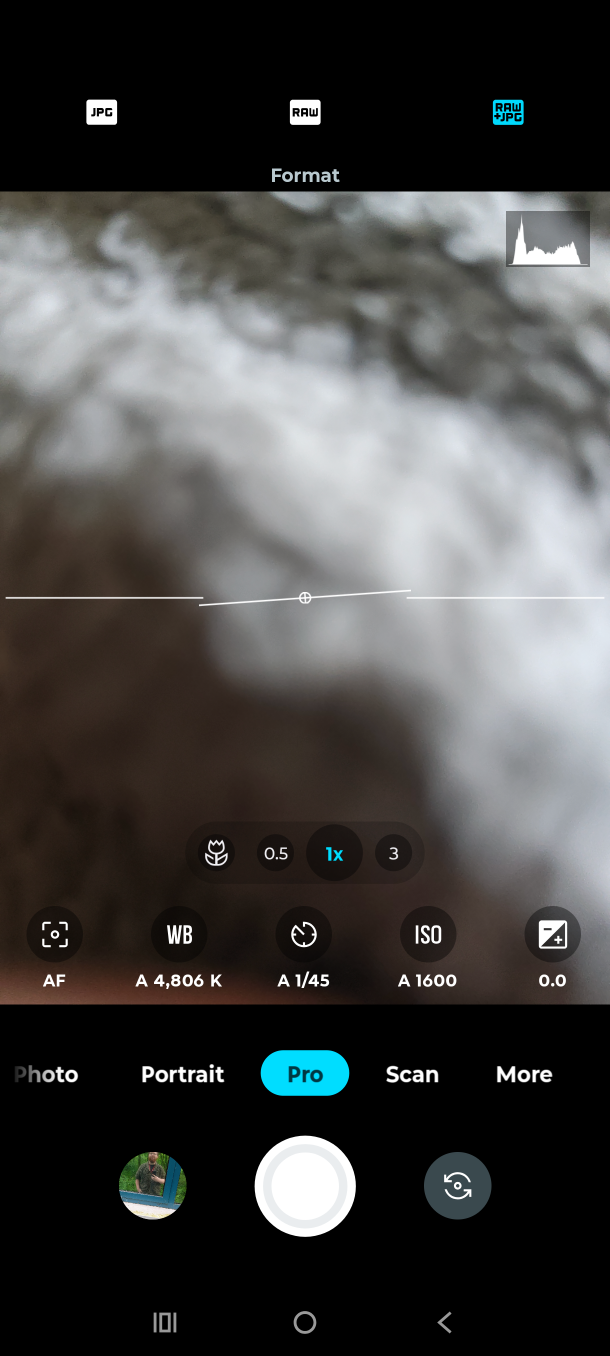Open exposure compensation 0.0 control

(x=552, y=936)
